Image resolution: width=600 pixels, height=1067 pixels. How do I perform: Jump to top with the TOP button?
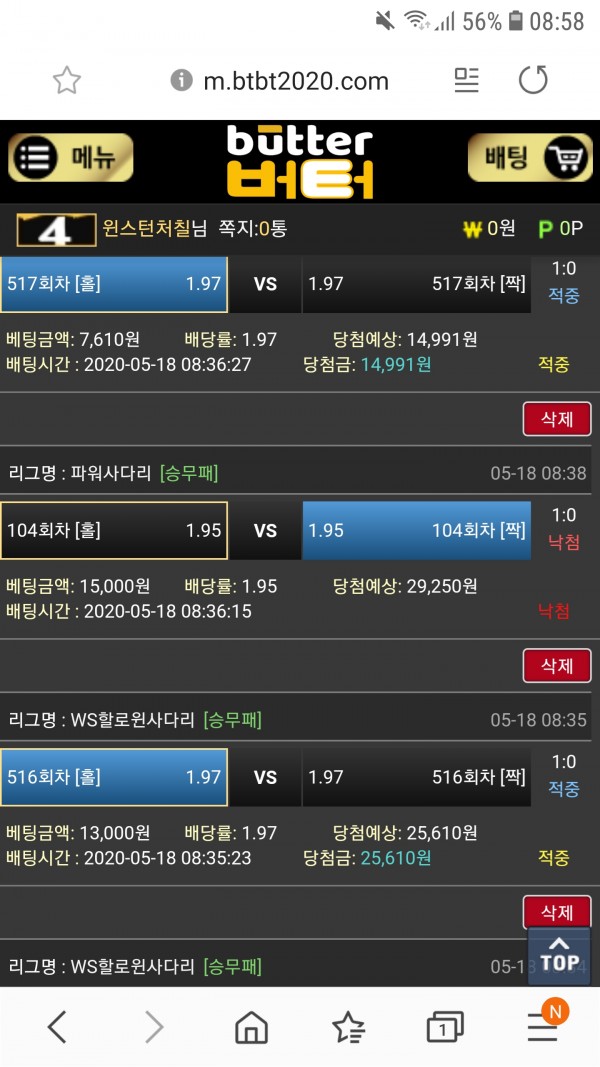click(x=559, y=953)
